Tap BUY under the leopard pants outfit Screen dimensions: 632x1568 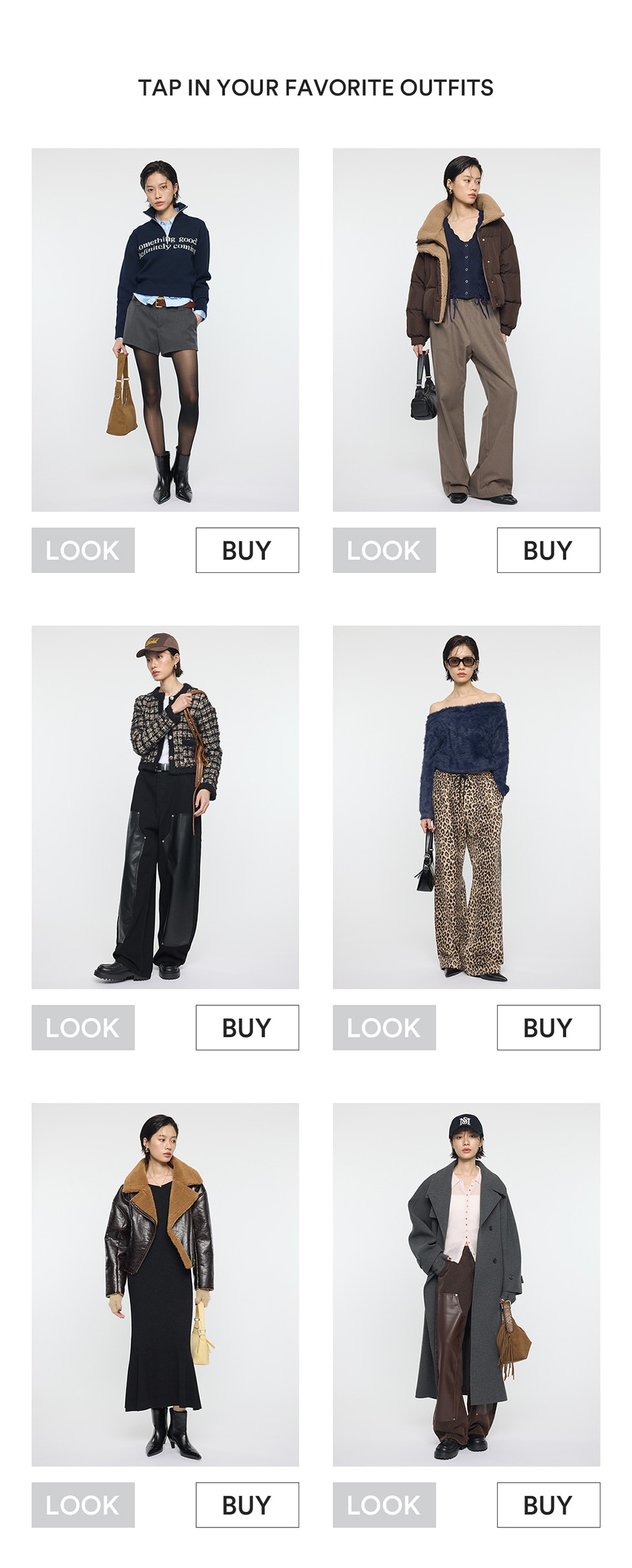click(548, 1027)
